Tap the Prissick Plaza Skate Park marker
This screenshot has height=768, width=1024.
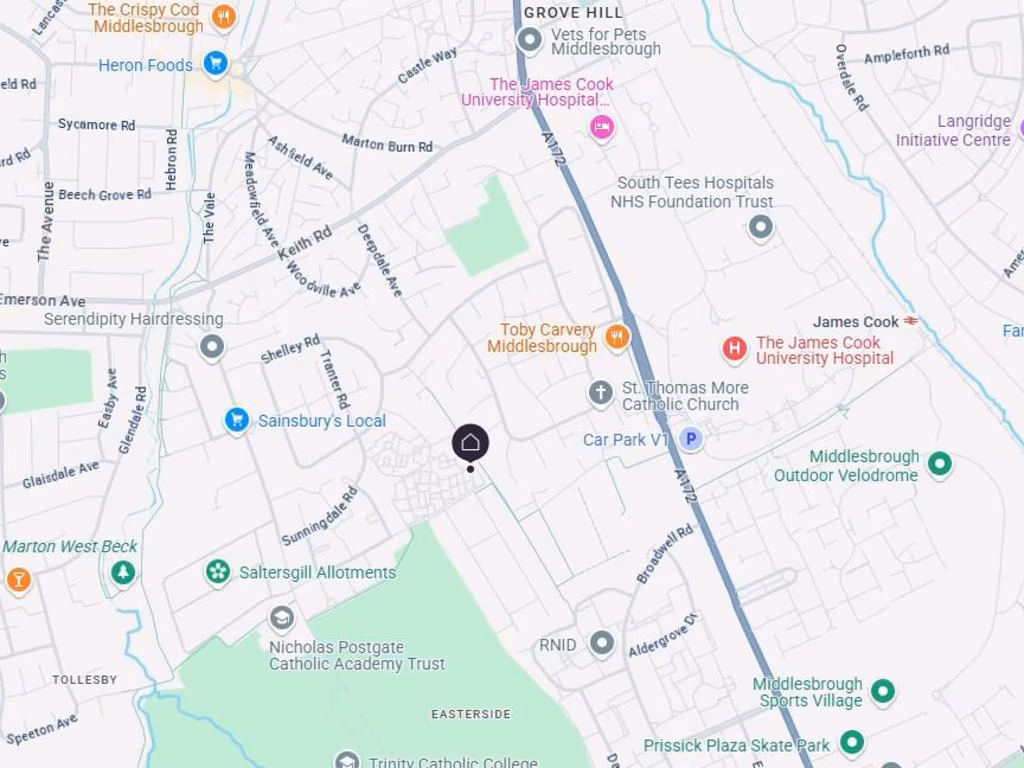point(851,743)
